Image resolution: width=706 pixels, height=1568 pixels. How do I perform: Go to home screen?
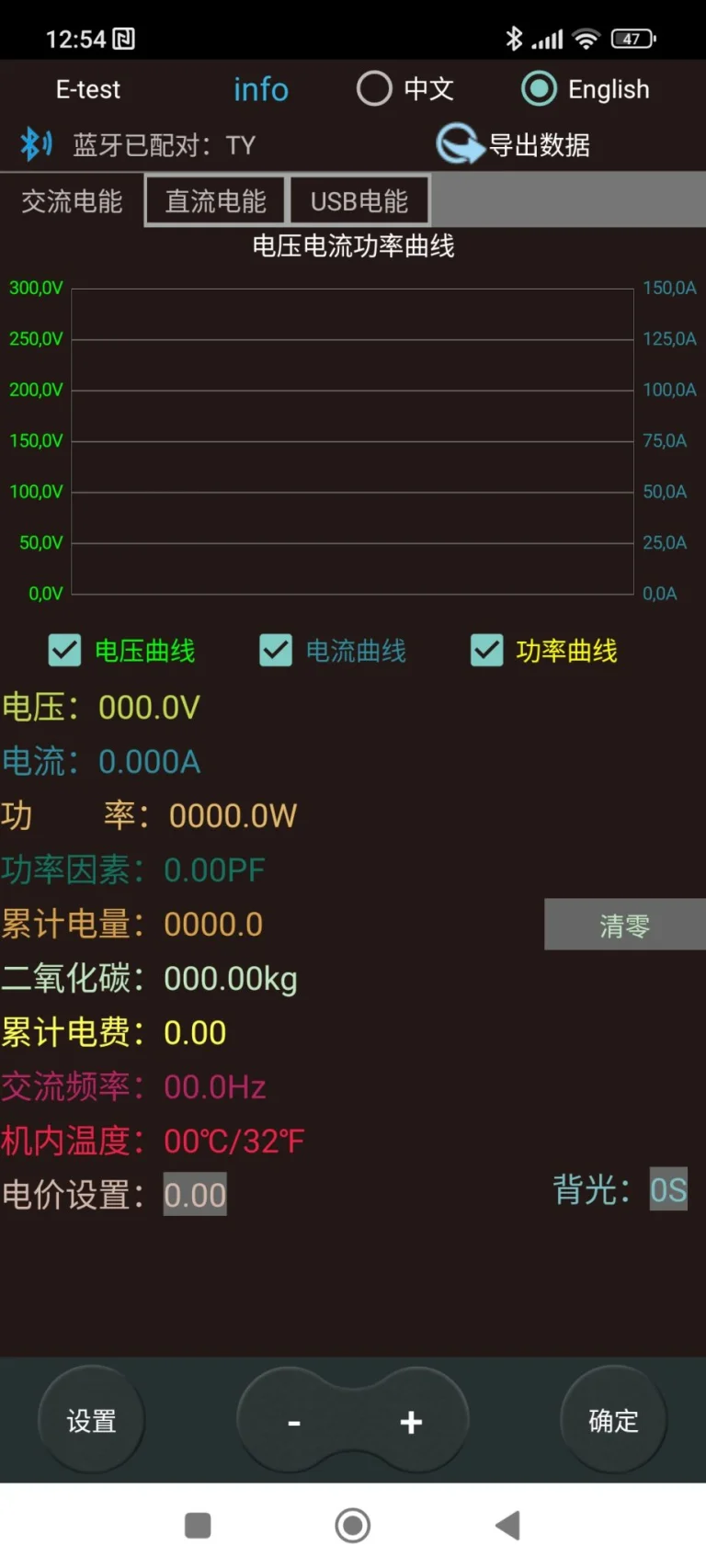(353, 1526)
